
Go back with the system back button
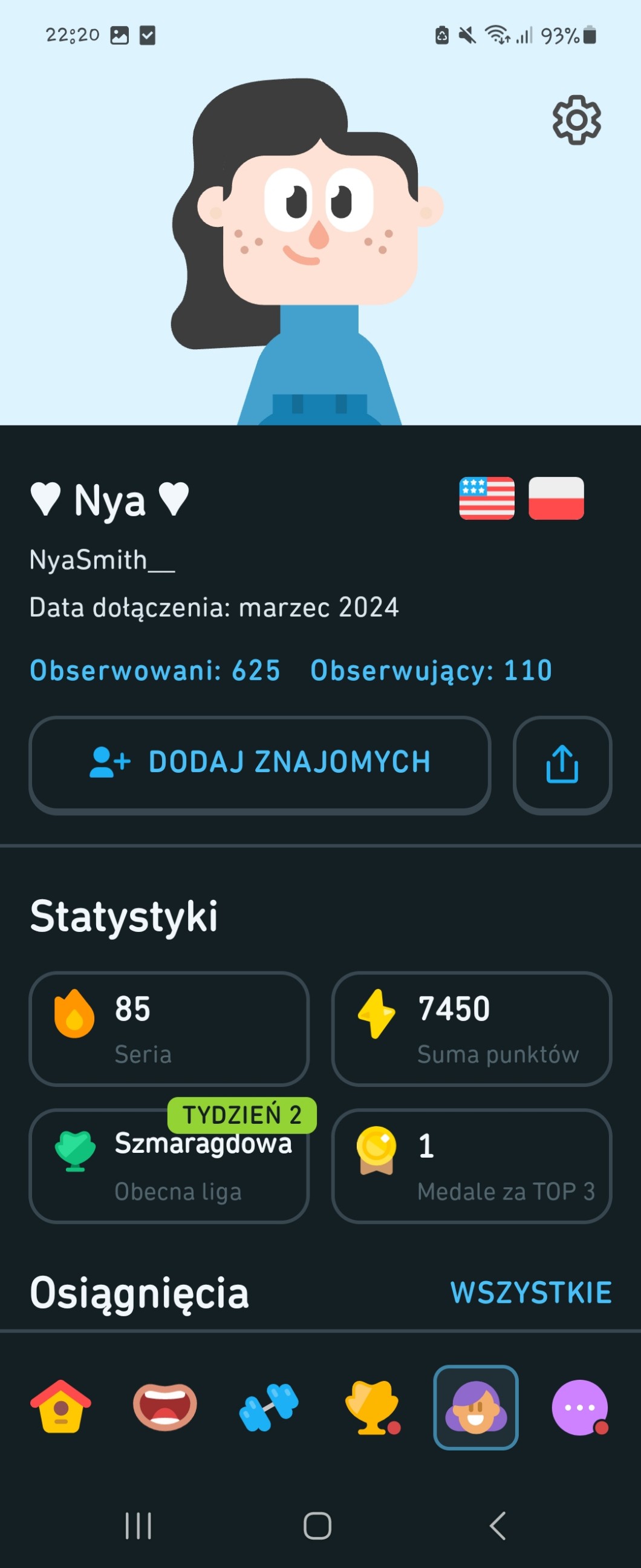point(498,1526)
